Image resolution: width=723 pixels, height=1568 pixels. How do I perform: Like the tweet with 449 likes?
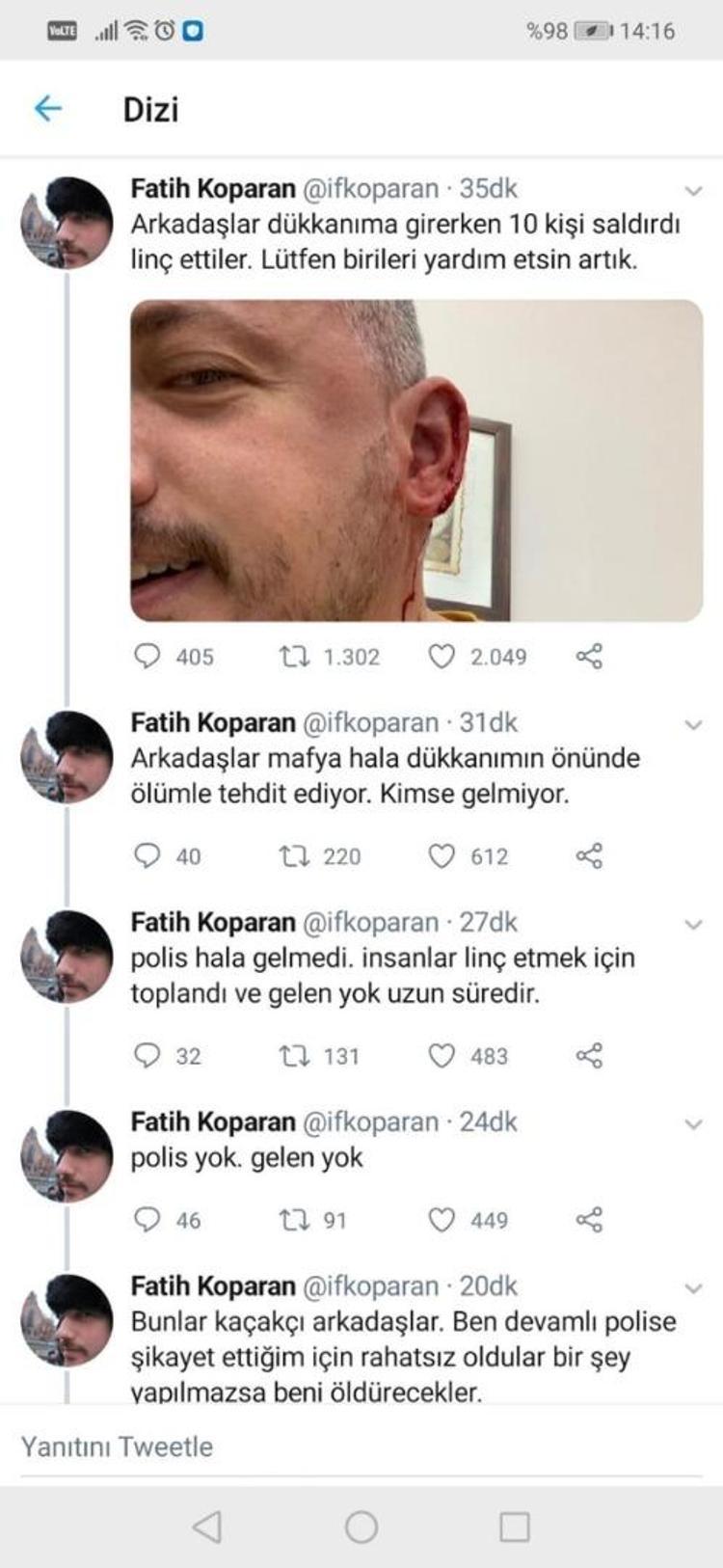[442, 1220]
